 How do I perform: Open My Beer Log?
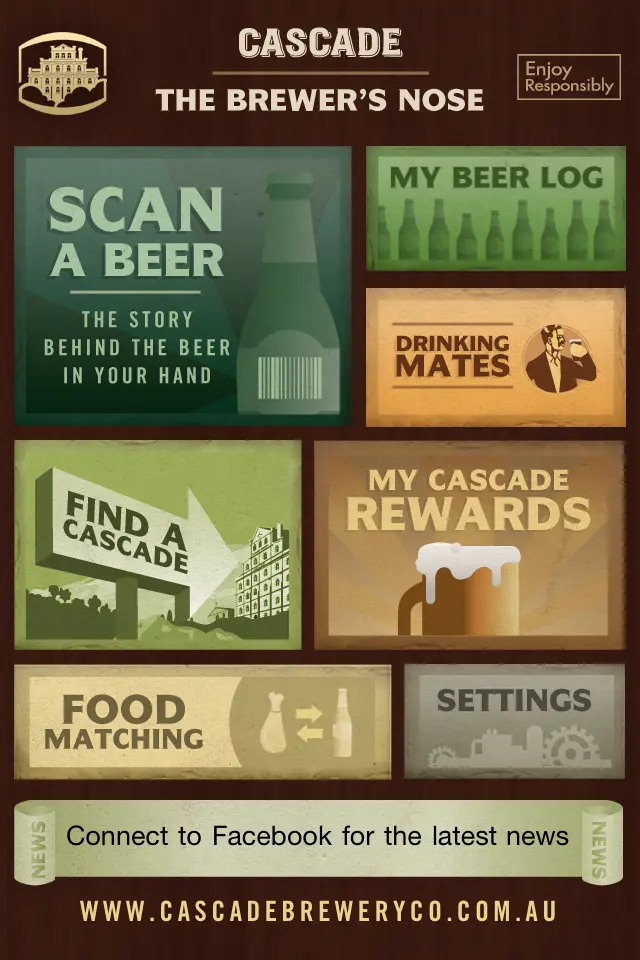495,208
